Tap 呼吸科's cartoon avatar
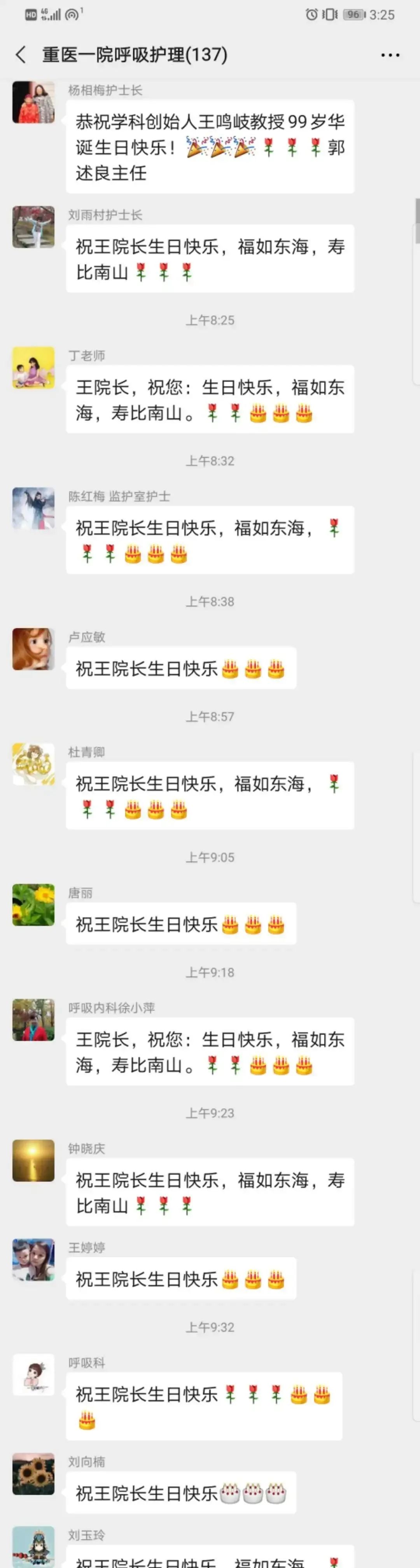The height and width of the screenshot is (1568, 420). [33, 1374]
